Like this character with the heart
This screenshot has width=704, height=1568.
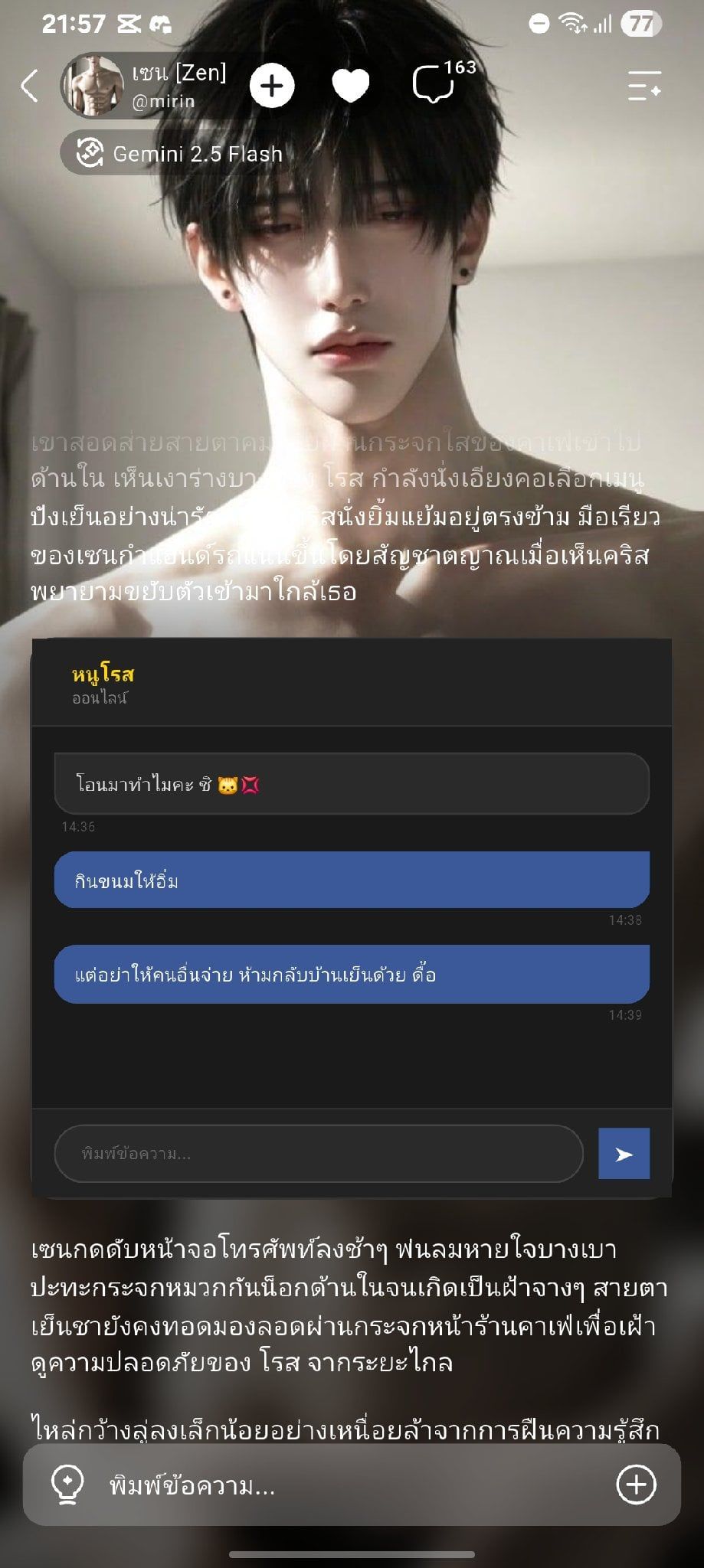coord(351,86)
